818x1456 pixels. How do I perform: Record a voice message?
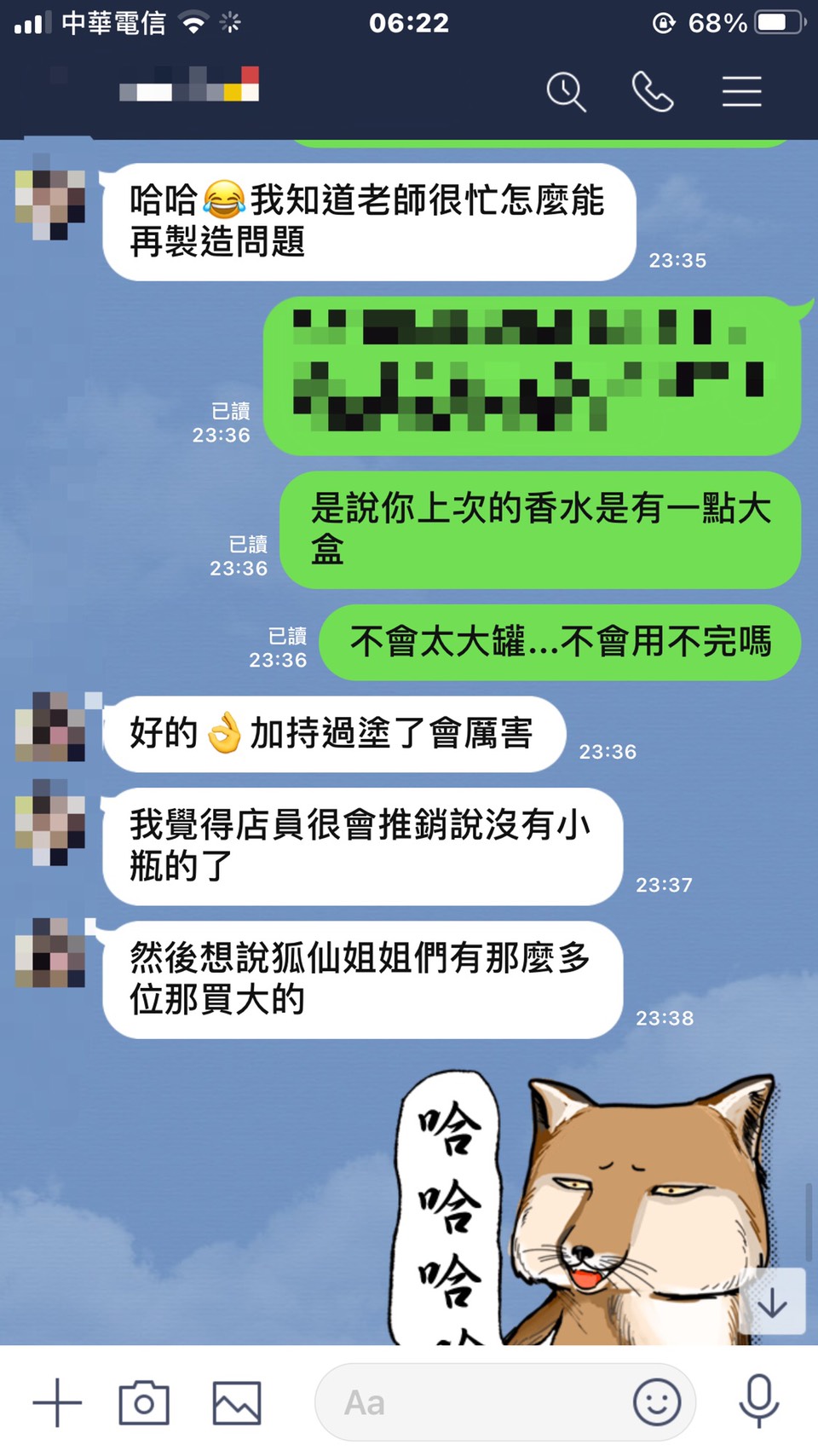[758, 1402]
